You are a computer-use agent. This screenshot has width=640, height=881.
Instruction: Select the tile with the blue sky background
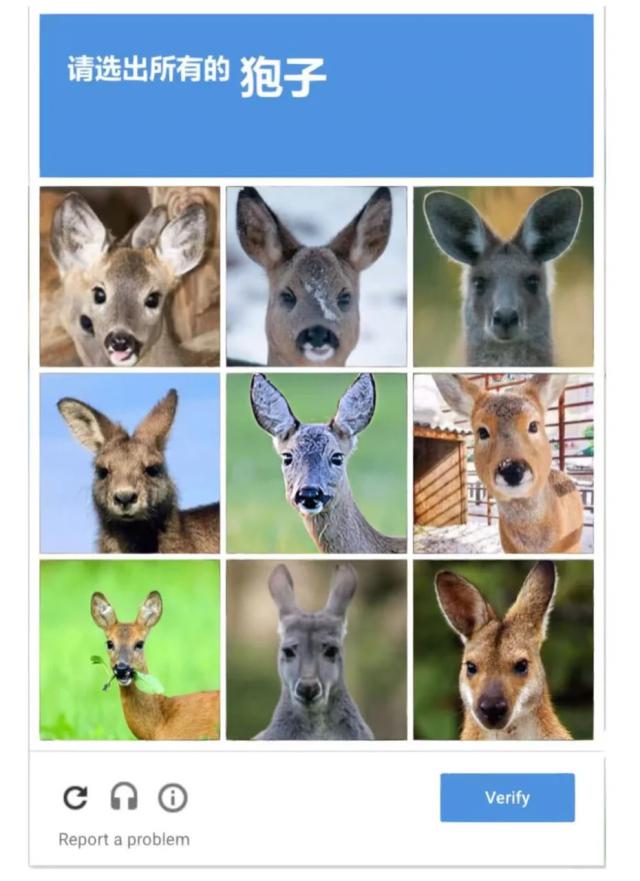click(x=130, y=463)
